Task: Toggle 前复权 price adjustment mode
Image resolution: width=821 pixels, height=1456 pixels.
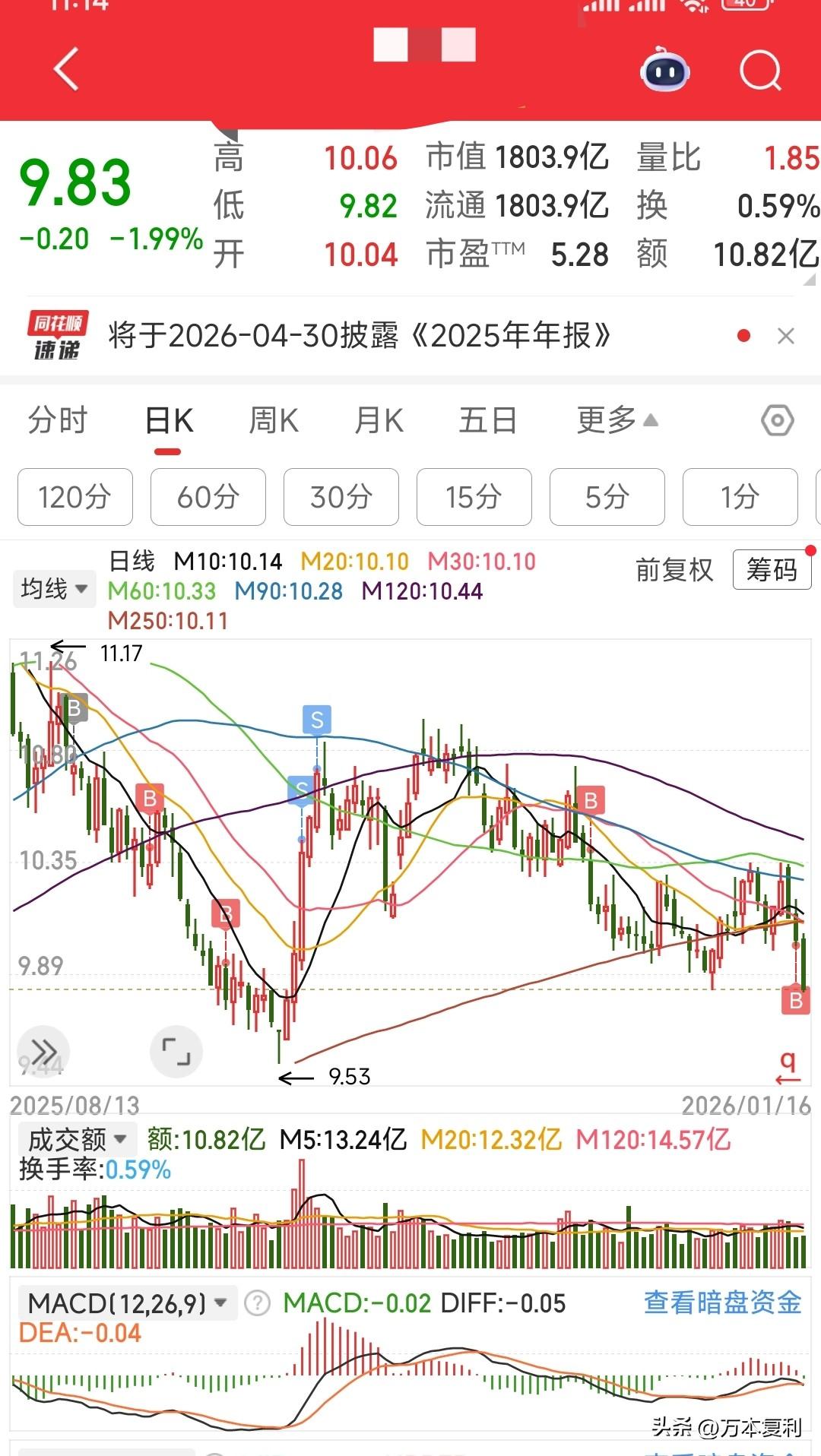Action: [x=674, y=570]
